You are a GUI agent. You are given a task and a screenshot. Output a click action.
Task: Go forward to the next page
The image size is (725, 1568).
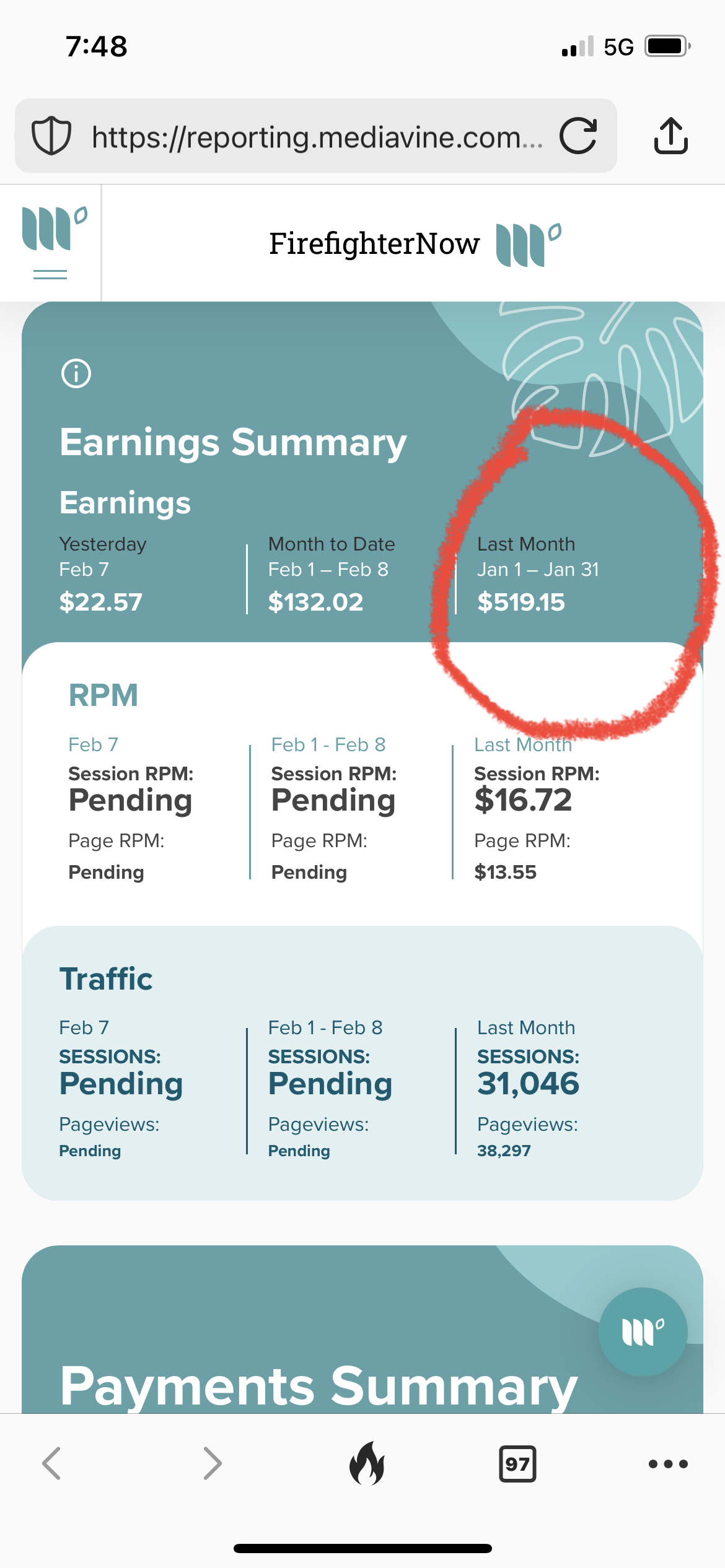pyautogui.click(x=212, y=1463)
